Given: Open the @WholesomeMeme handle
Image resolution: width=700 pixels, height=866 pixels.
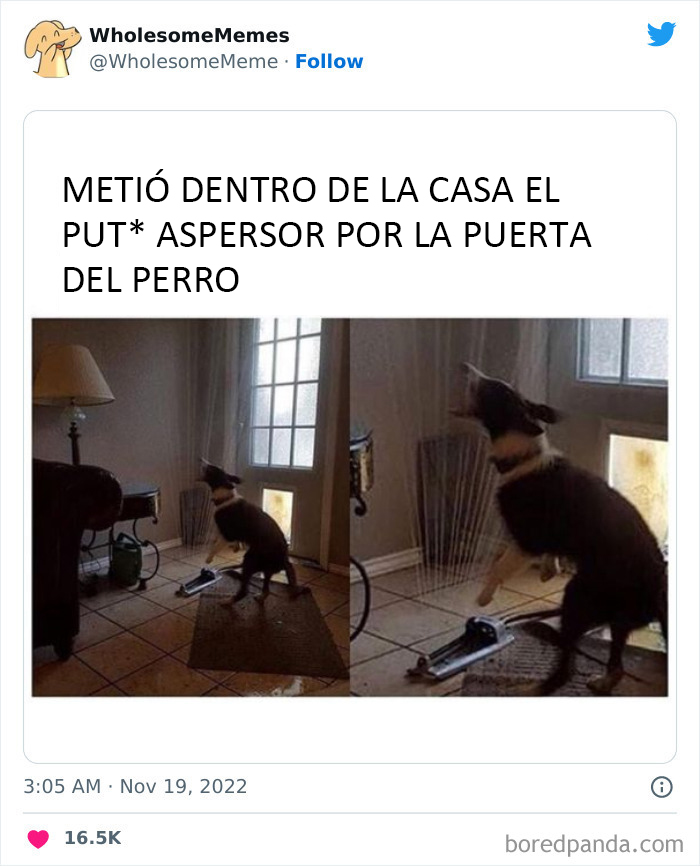Looking at the screenshot, I should 184,62.
